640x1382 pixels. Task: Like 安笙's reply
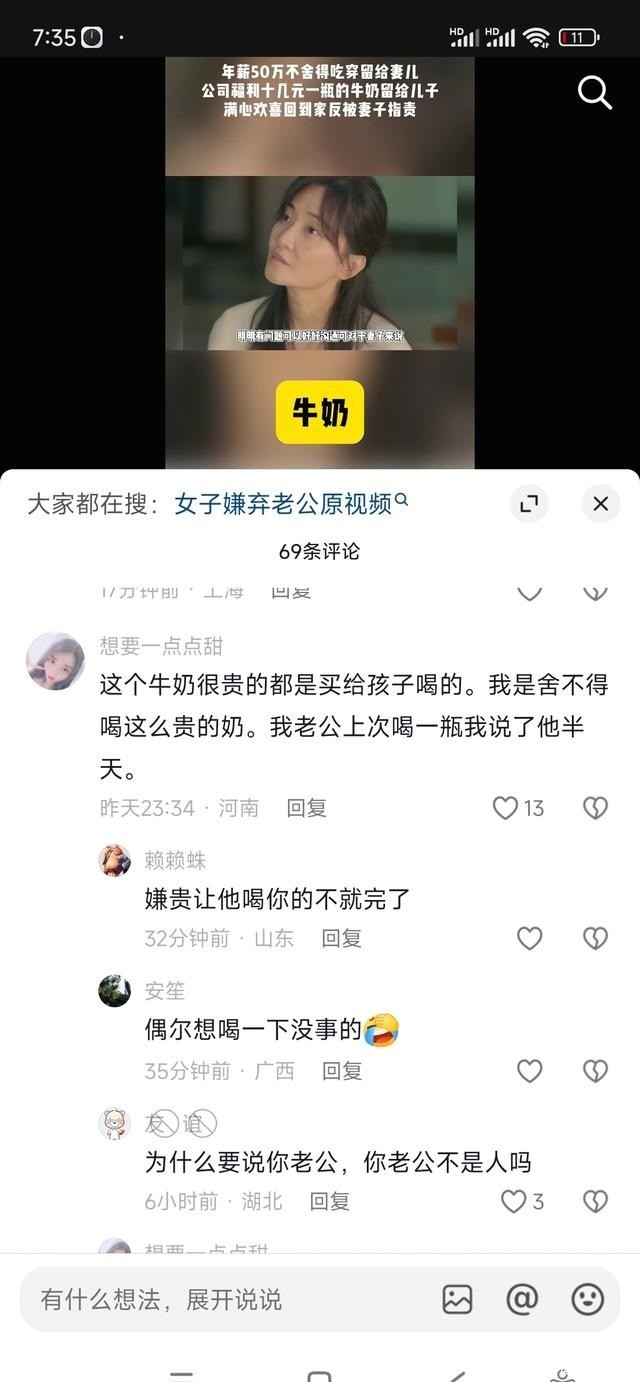529,1071
